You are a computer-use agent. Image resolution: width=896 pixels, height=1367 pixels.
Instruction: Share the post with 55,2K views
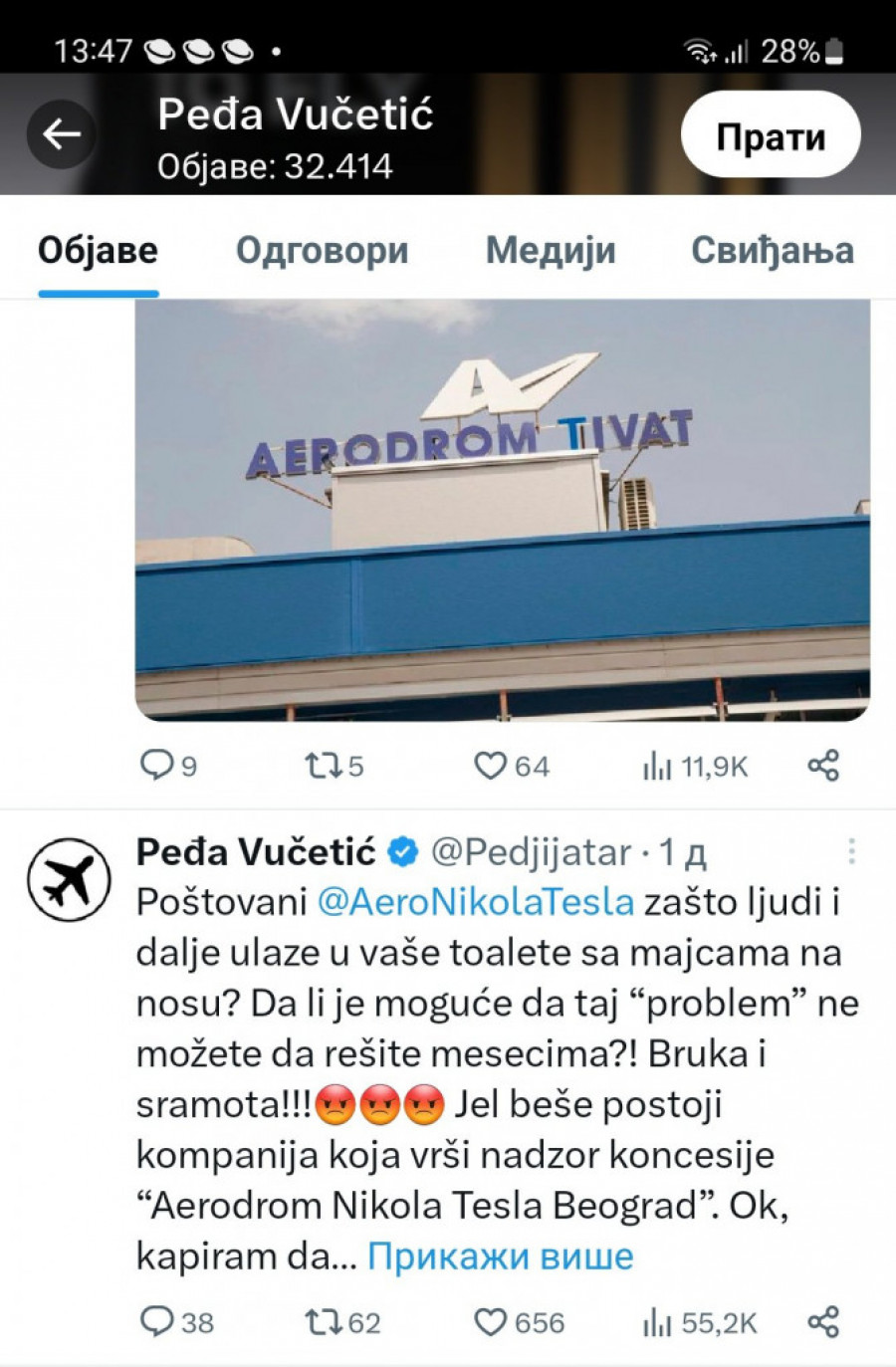[823, 1321]
